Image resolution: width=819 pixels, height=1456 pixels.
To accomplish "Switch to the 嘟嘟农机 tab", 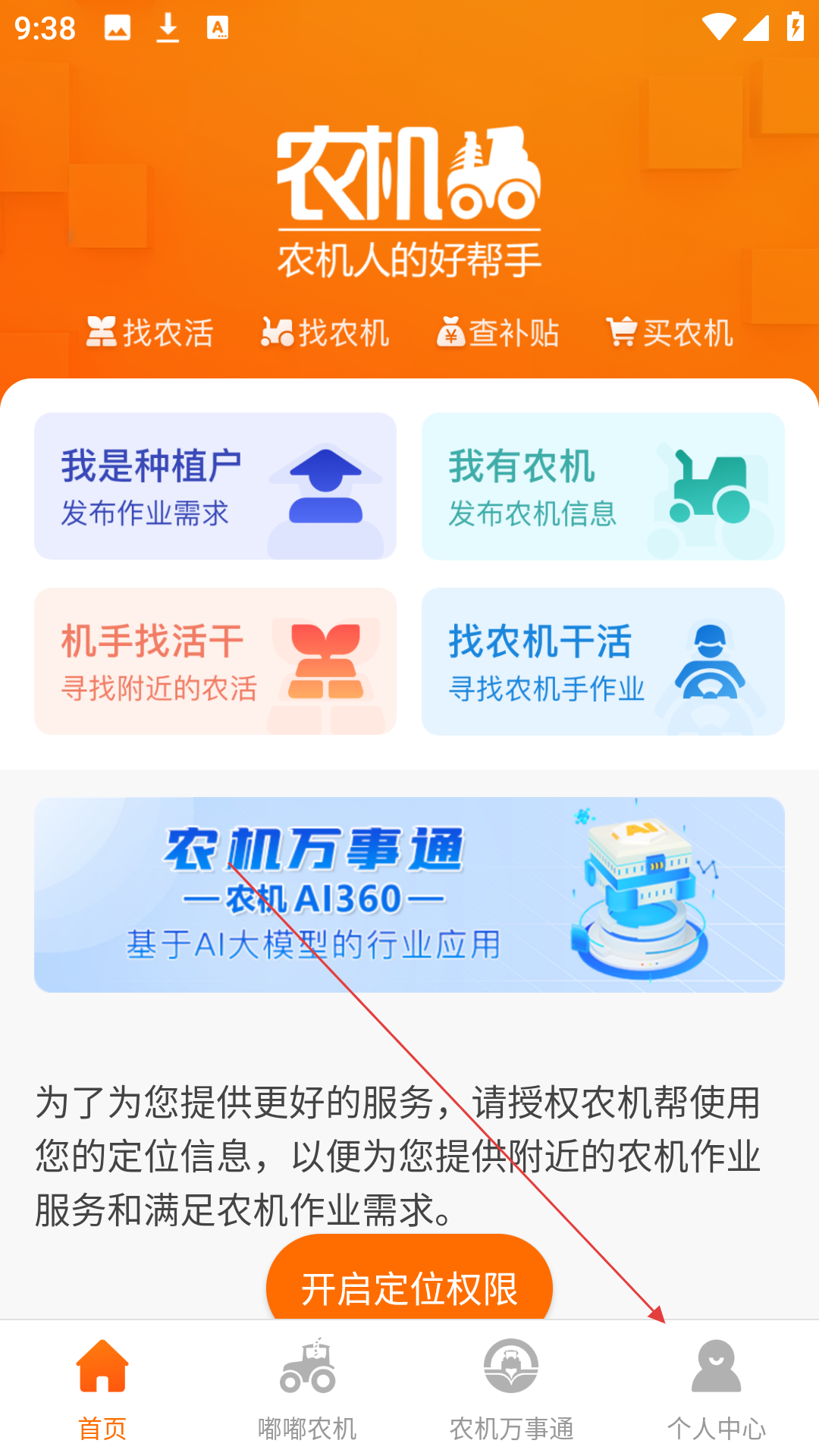I will [307, 1389].
